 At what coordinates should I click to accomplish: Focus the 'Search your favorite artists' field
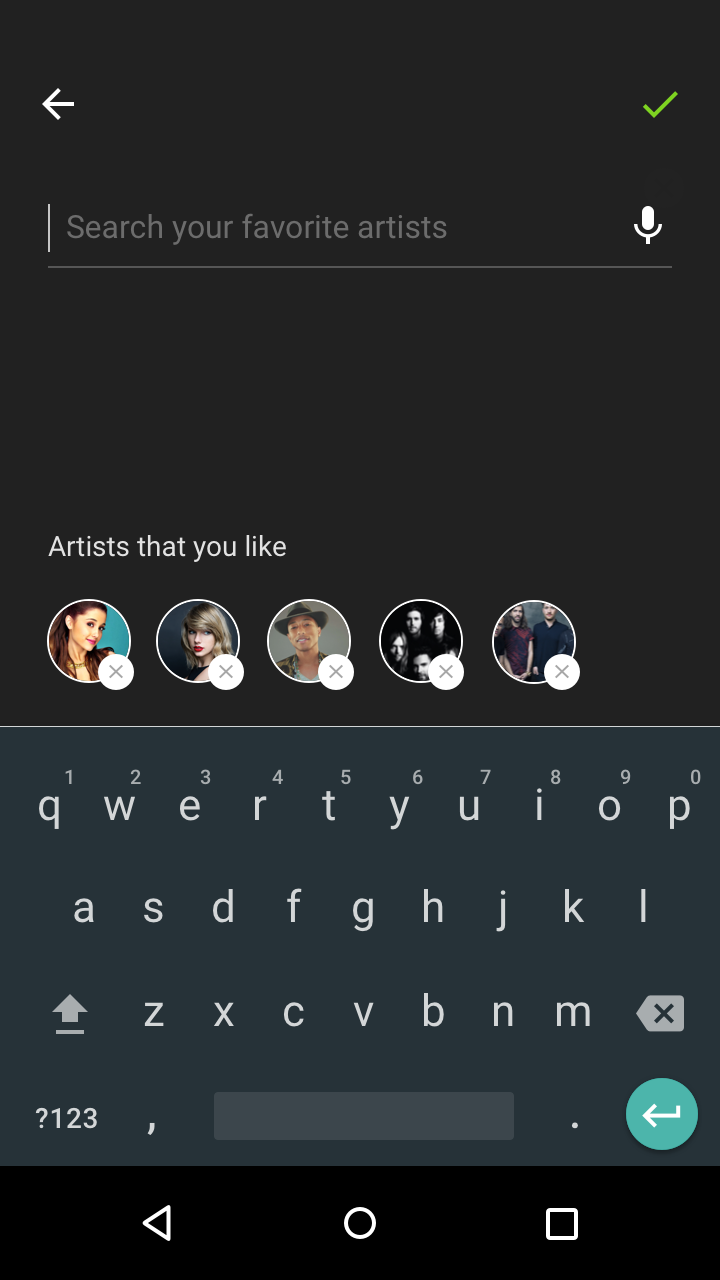pyautogui.click(x=330, y=227)
